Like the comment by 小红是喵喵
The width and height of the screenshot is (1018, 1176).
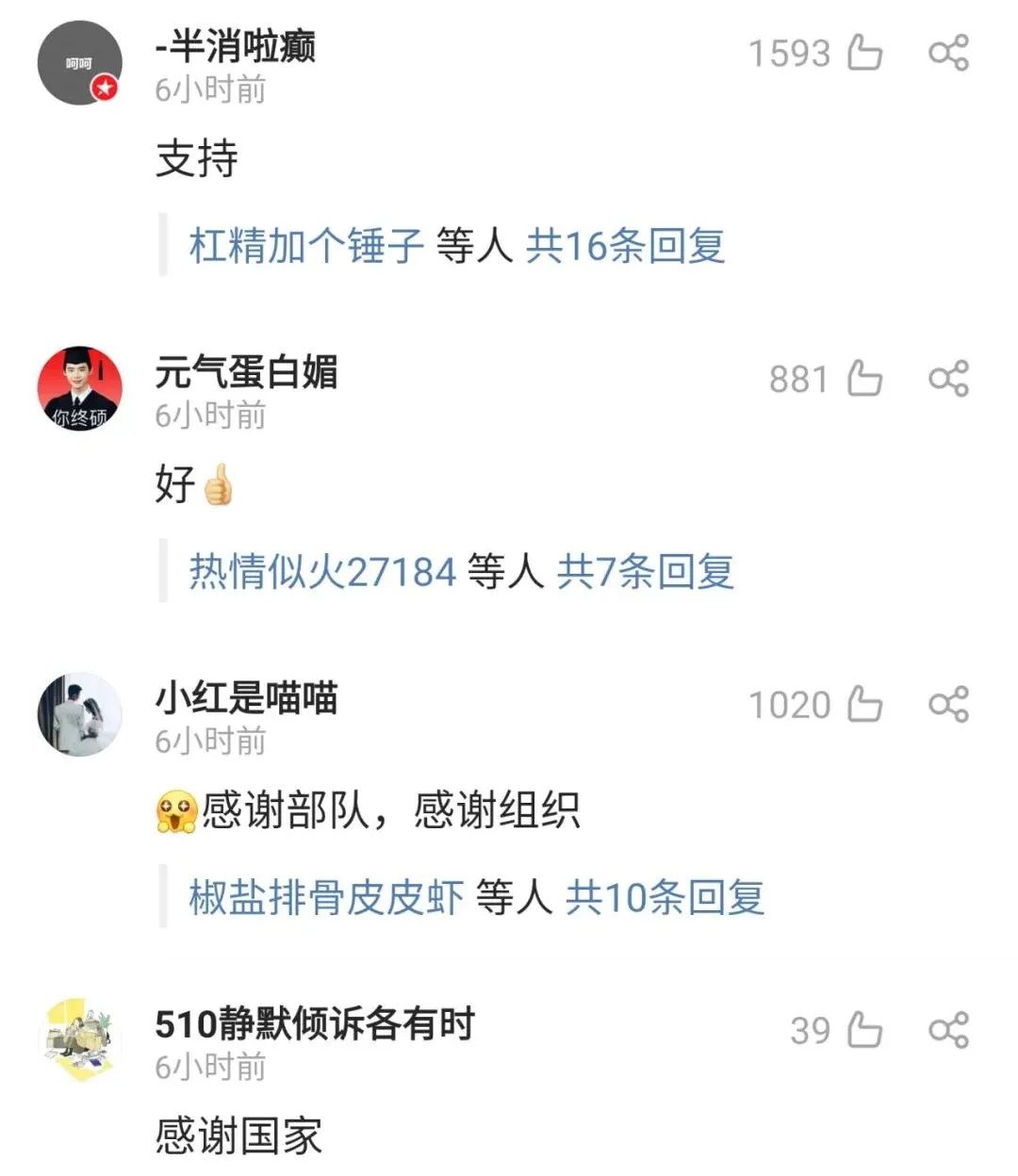[864, 705]
